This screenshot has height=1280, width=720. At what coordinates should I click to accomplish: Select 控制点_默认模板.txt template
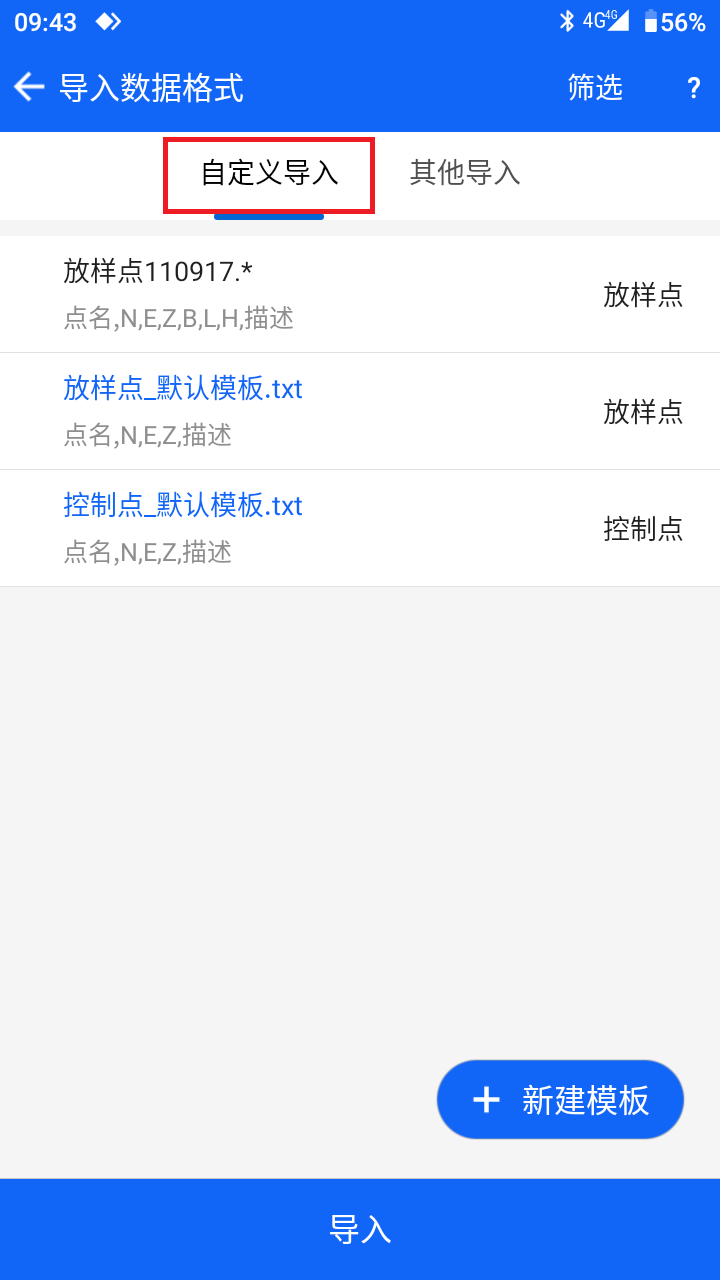click(360, 528)
